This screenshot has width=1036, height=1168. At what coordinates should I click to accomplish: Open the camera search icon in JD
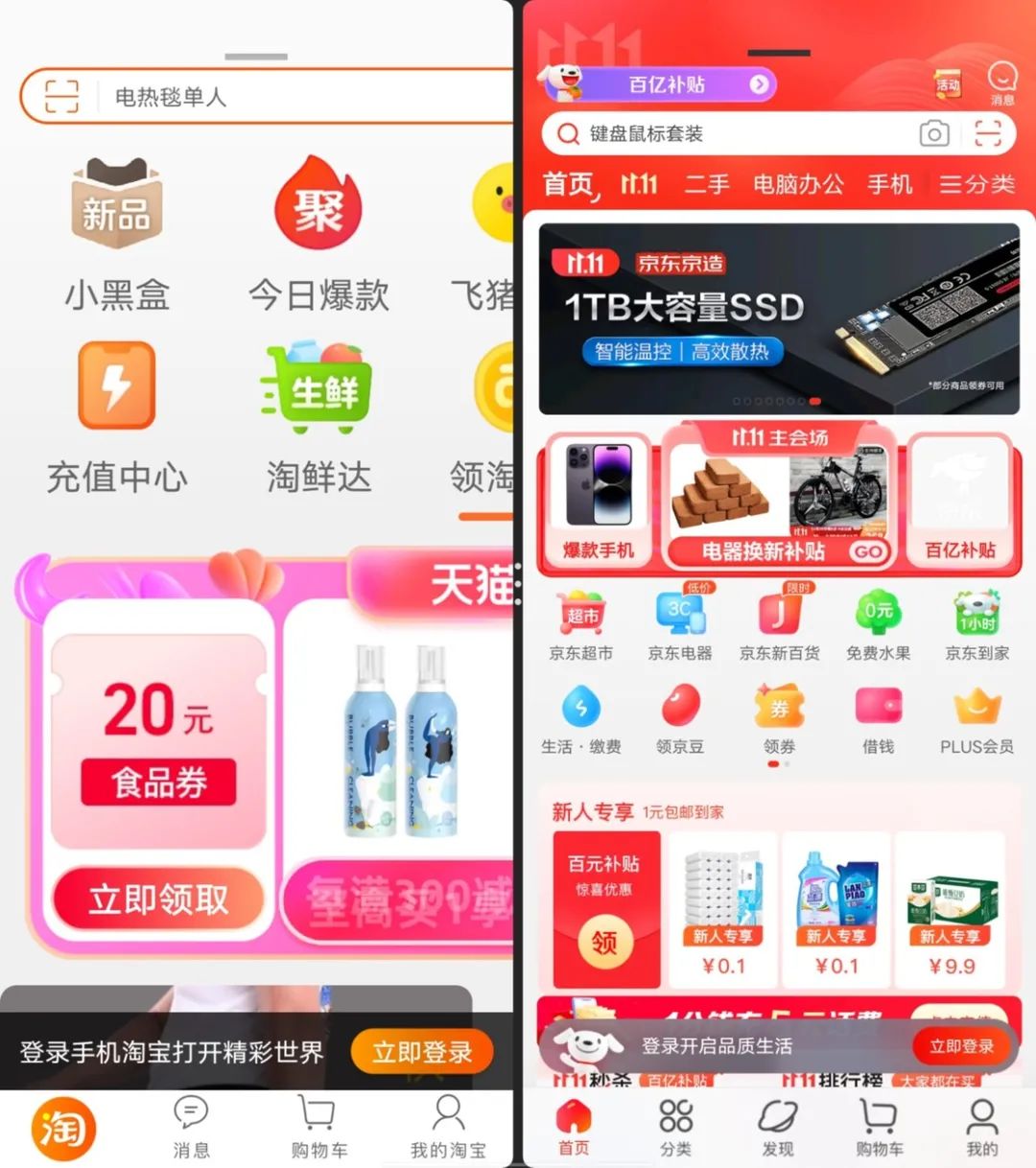[933, 133]
